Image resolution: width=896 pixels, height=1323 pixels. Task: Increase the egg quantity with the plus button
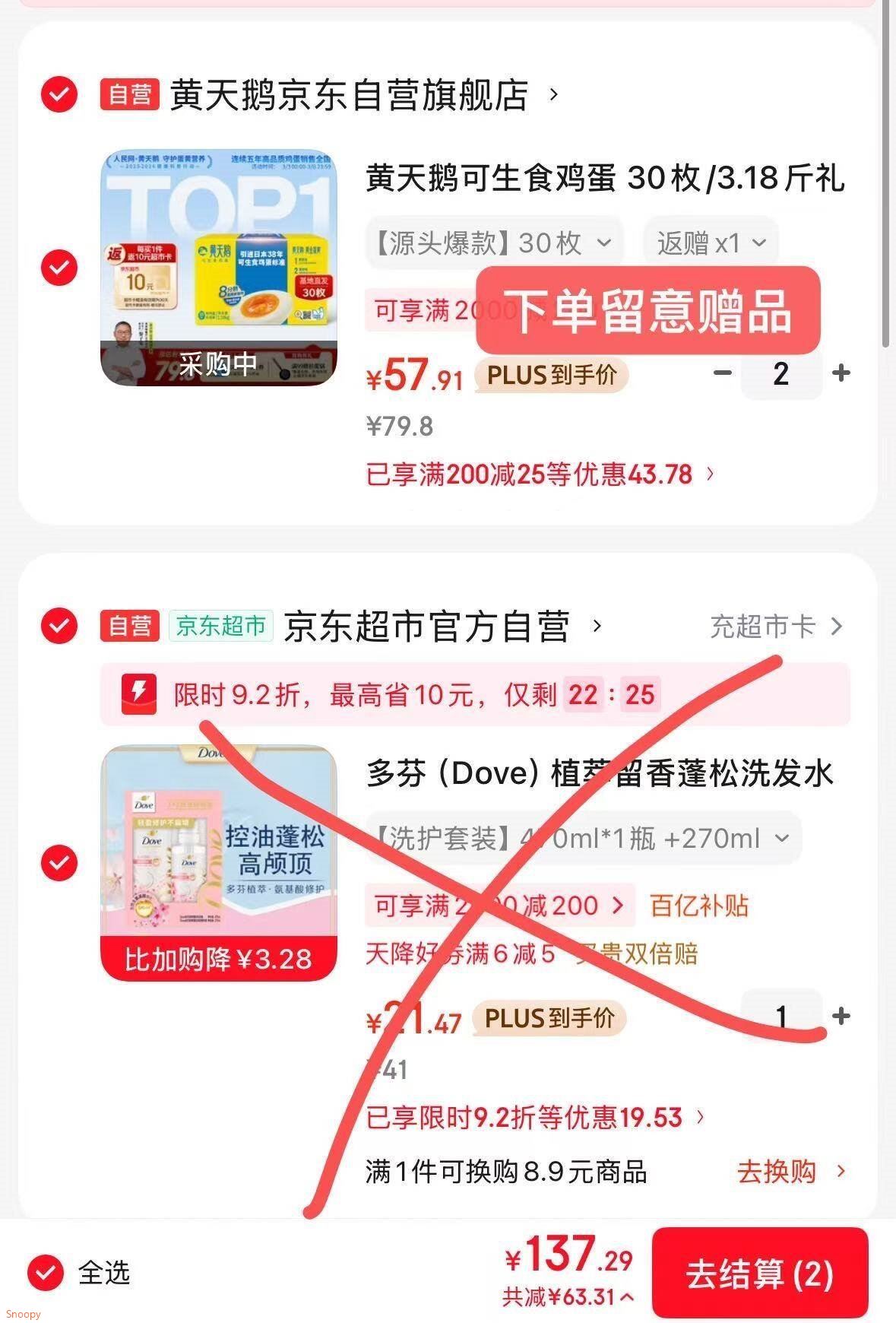(841, 373)
